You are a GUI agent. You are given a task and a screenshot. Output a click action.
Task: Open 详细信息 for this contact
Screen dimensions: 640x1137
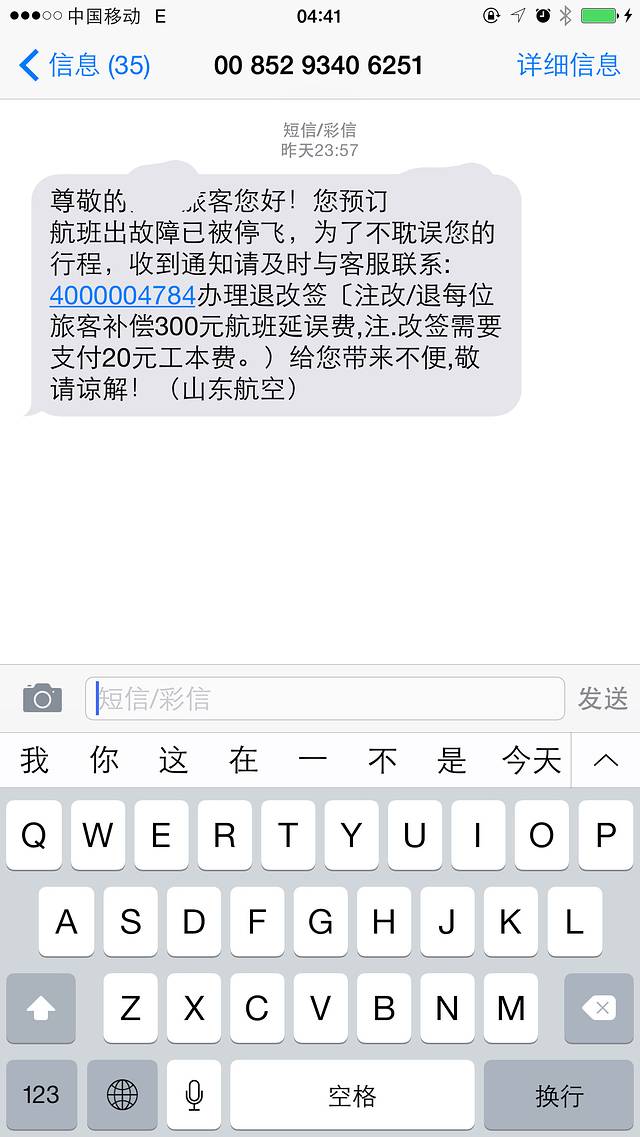pyautogui.click(x=568, y=66)
